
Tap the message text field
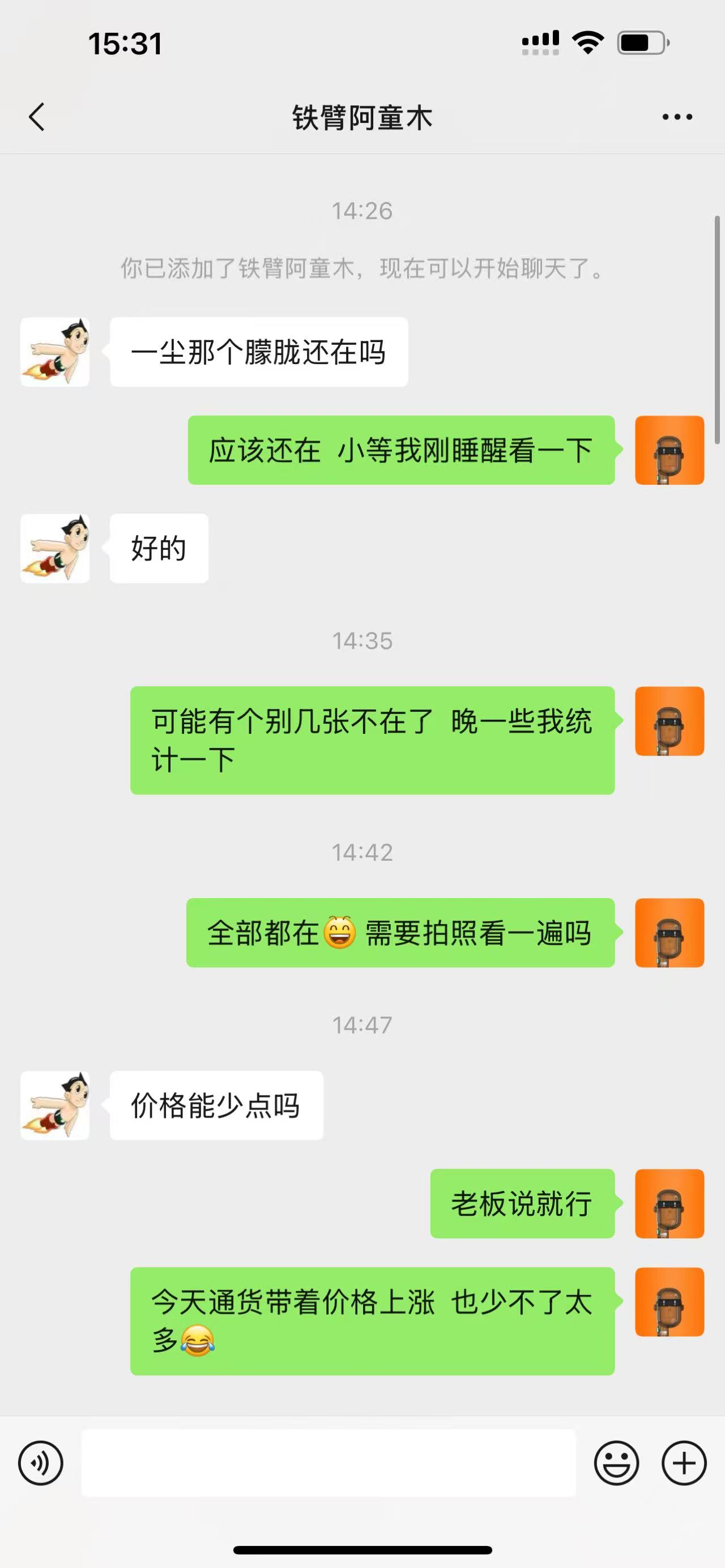click(329, 1463)
